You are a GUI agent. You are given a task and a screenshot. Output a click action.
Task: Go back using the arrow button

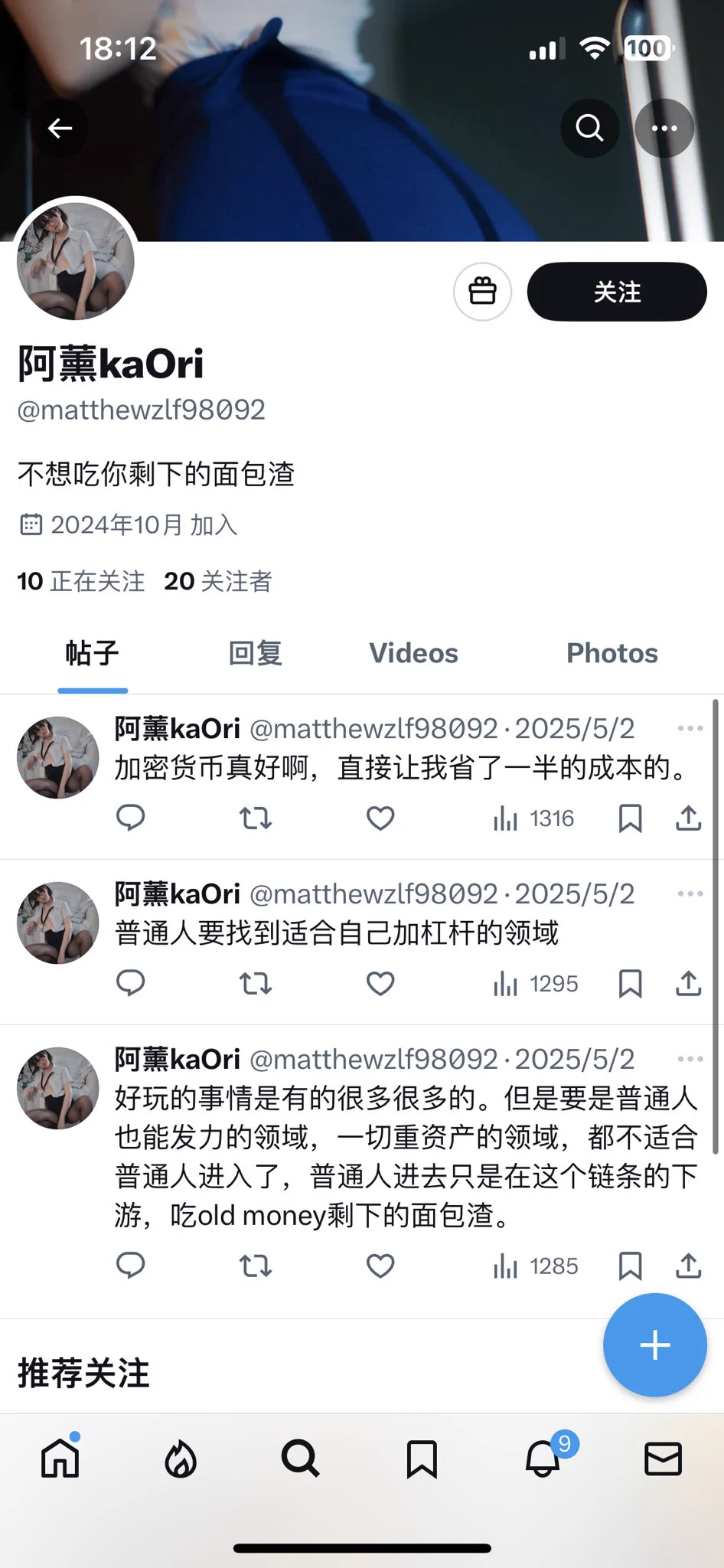[60, 129]
